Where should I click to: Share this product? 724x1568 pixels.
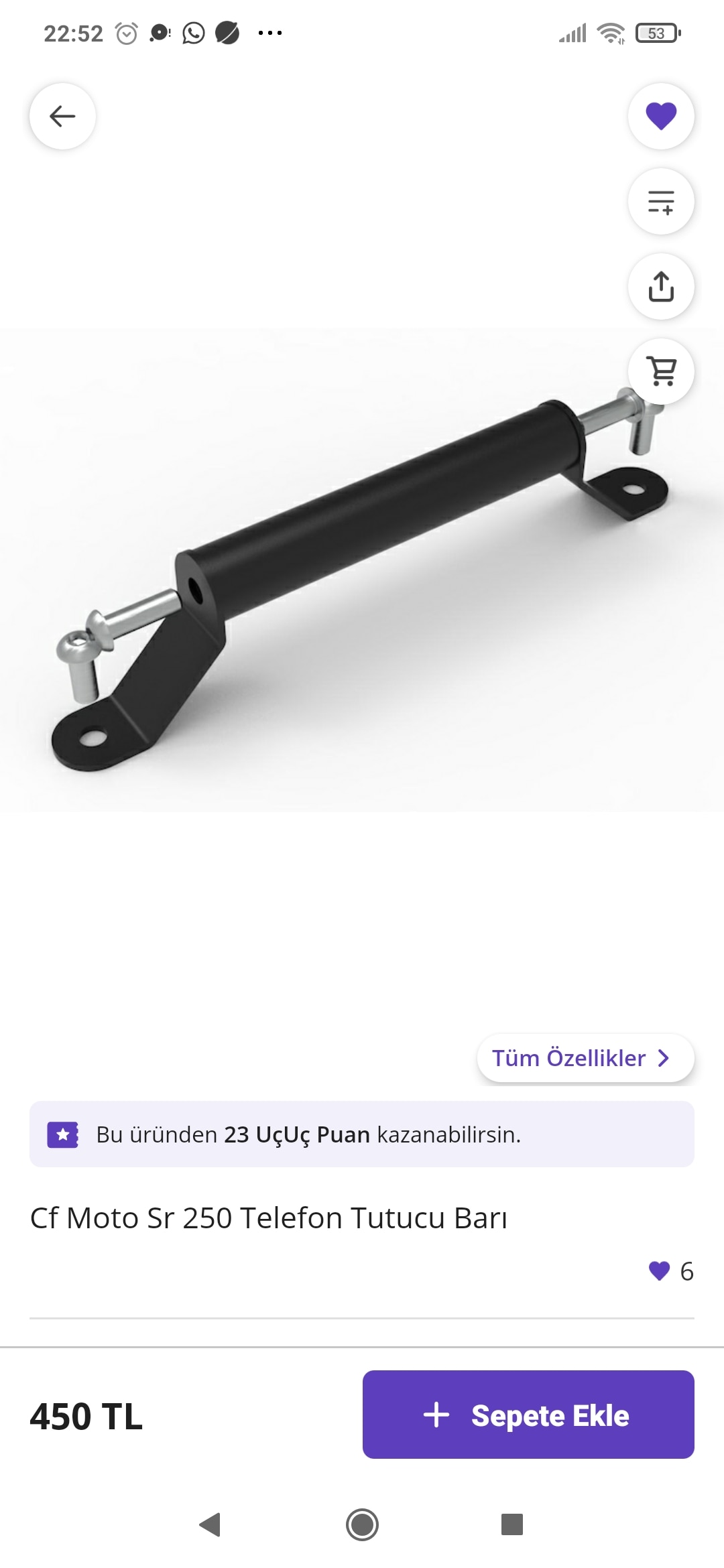click(661, 286)
